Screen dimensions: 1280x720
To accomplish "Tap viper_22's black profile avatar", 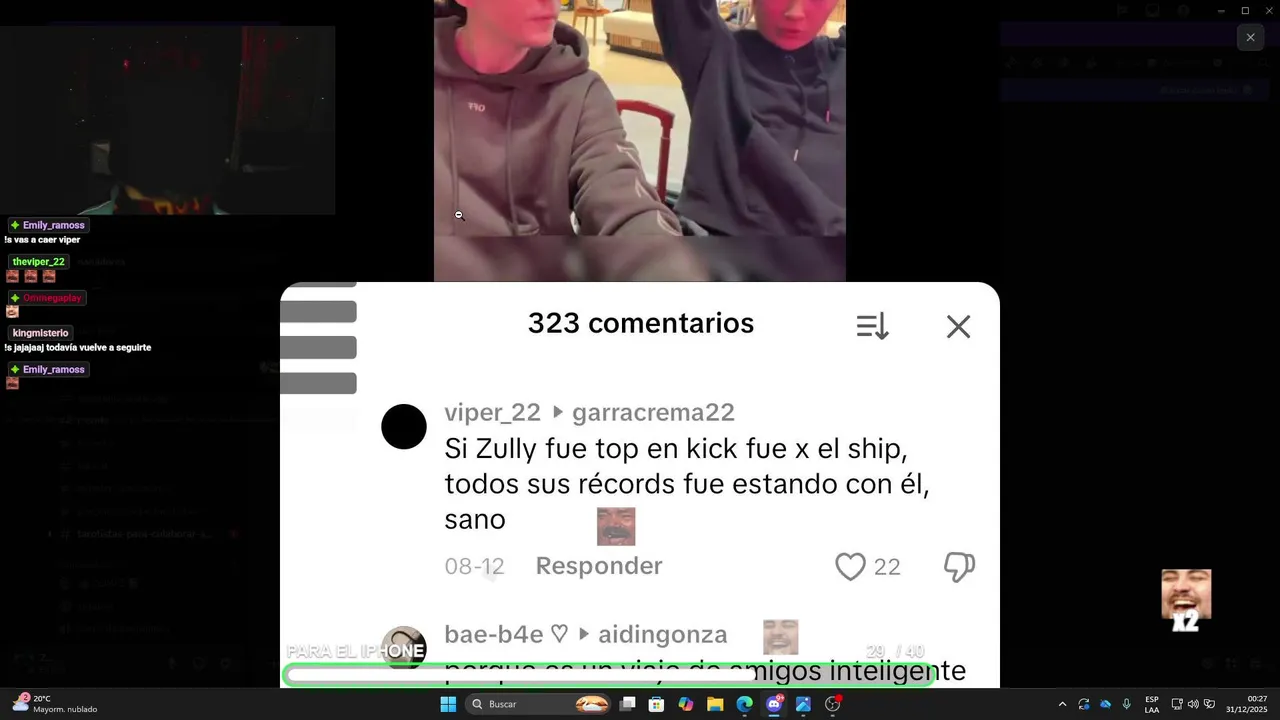I will point(404,427).
